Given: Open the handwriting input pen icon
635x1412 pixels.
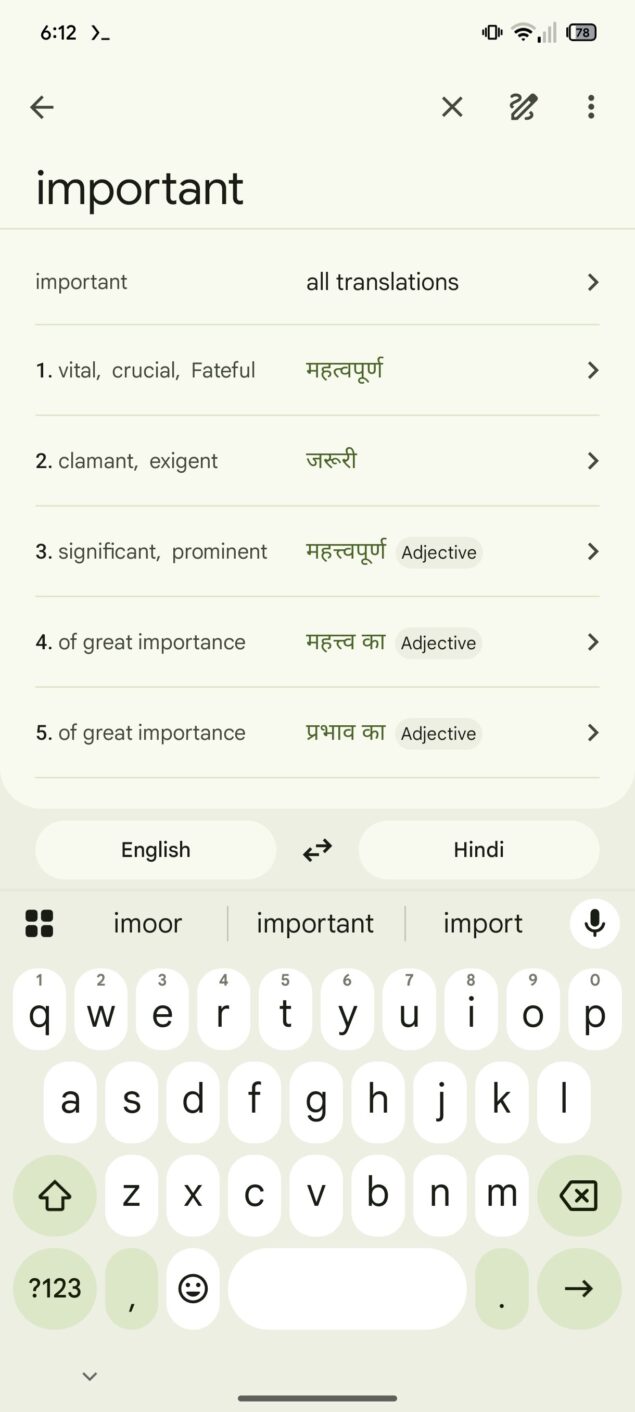Looking at the screenshot, I should pyautogui.click(x=523, y=107).
